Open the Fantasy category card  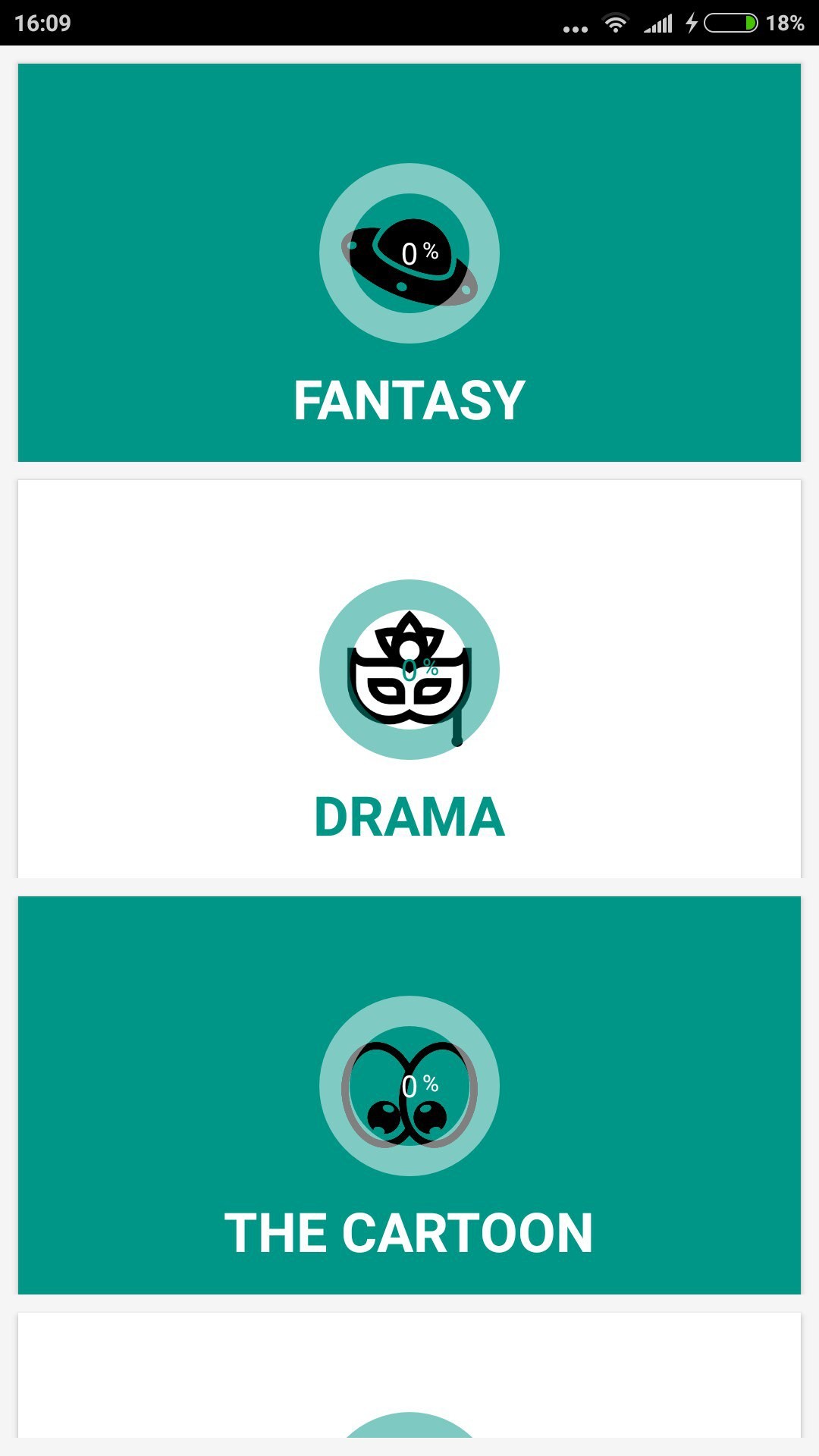(x=409, y=262)
